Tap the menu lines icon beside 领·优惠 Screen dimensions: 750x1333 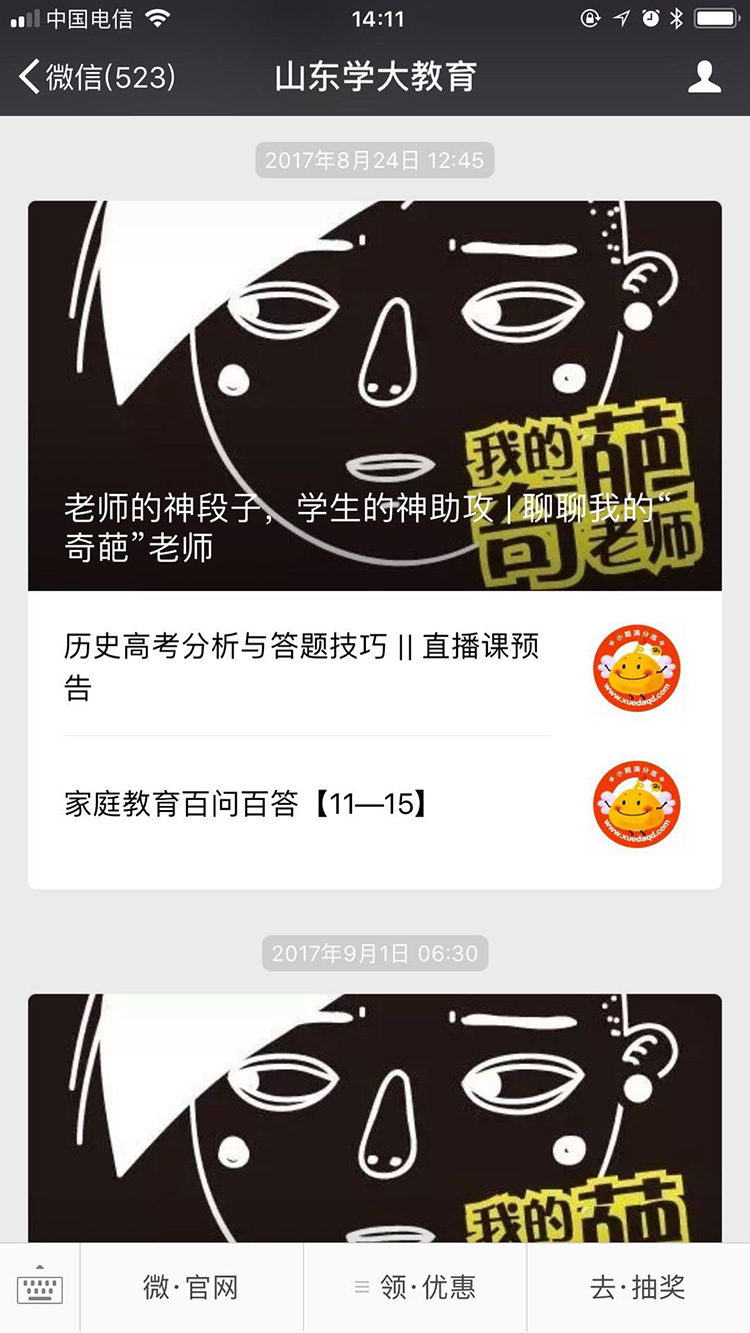click(x=360, y=1288)
